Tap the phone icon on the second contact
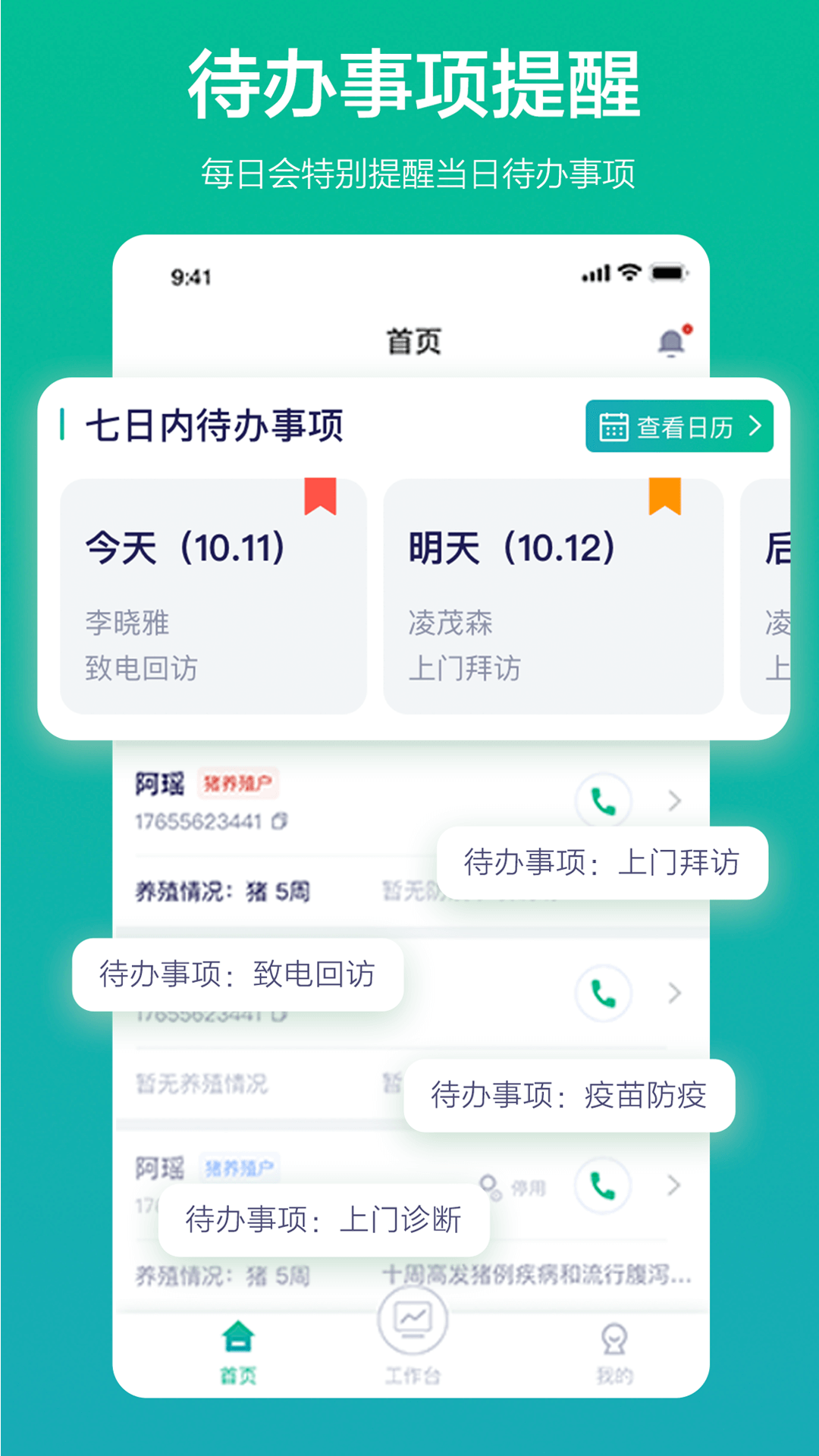 (603, 993)
